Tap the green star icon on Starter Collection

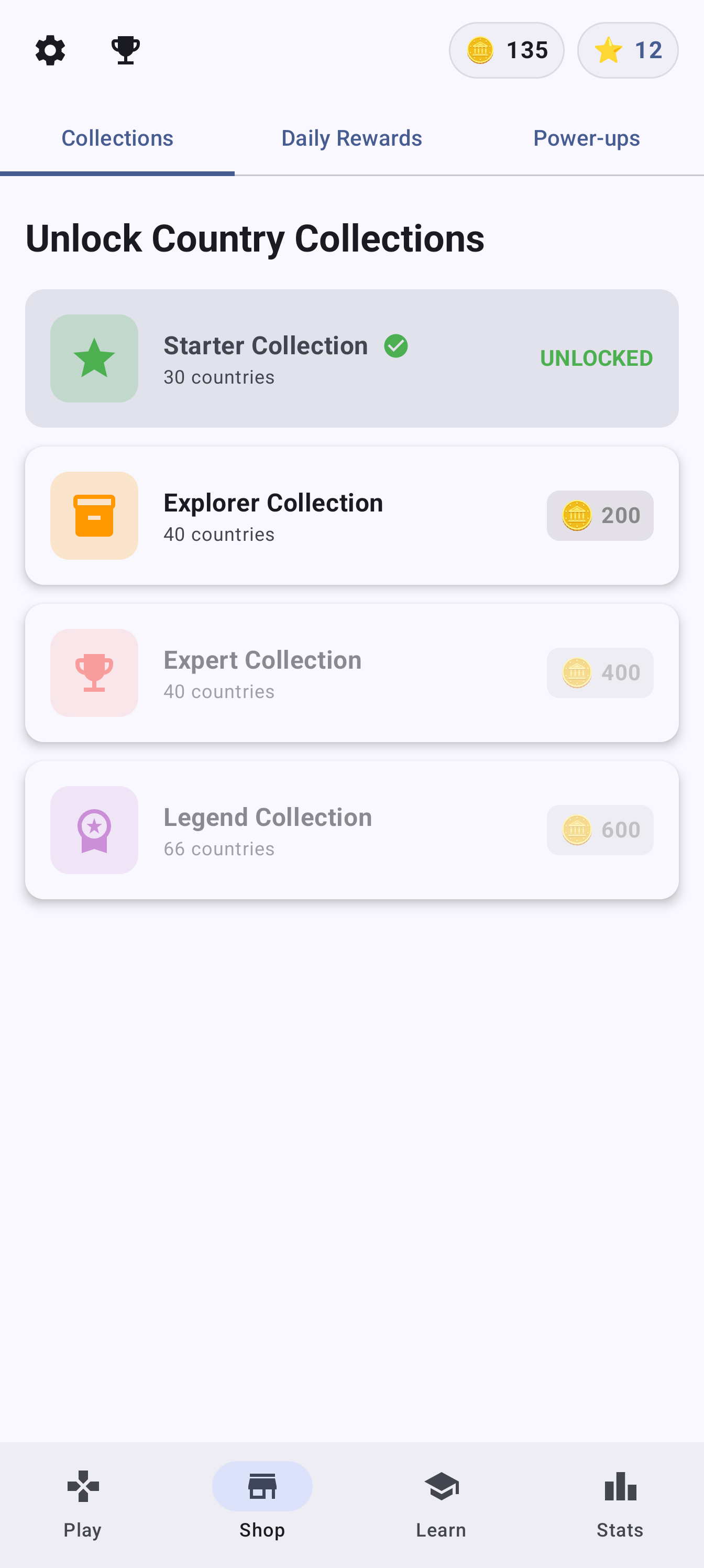[94, 358]
